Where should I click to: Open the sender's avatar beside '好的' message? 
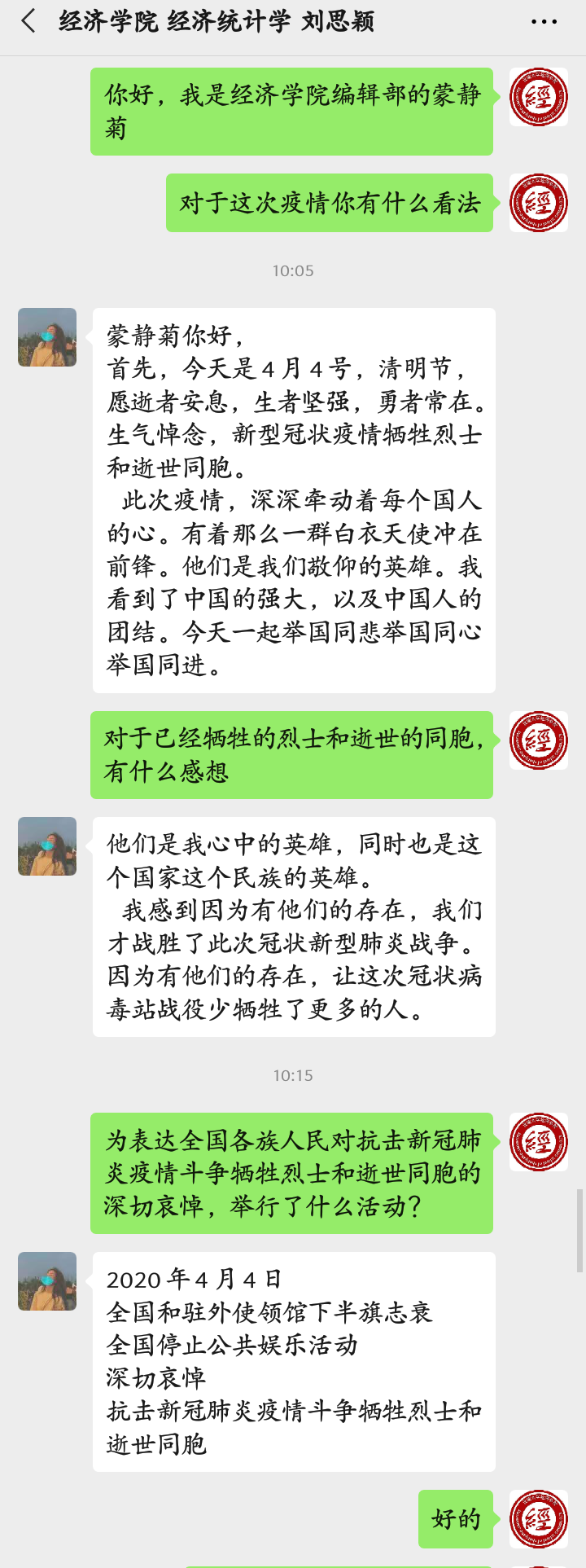[538, 1518]
